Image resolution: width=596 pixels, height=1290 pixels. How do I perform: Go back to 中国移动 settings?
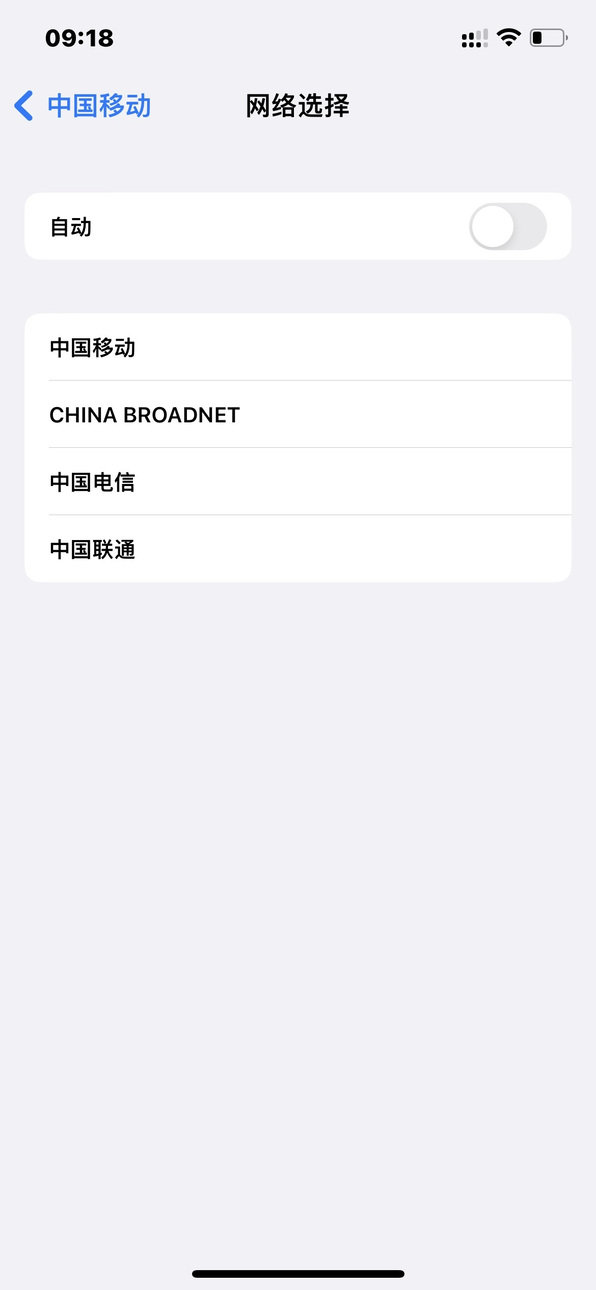click(x=82, y=105)
